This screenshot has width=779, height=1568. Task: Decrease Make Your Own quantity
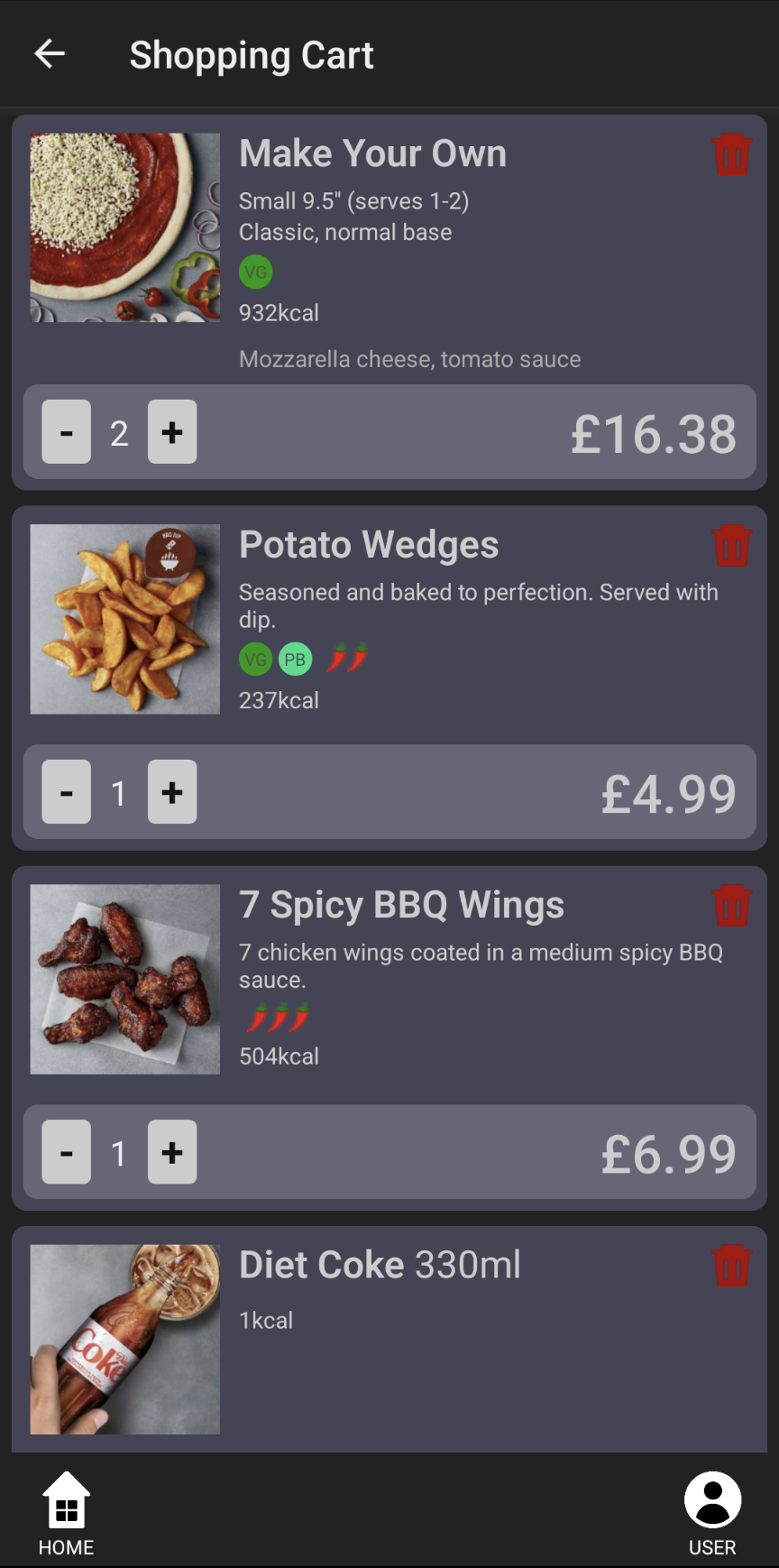click(67, 432)
